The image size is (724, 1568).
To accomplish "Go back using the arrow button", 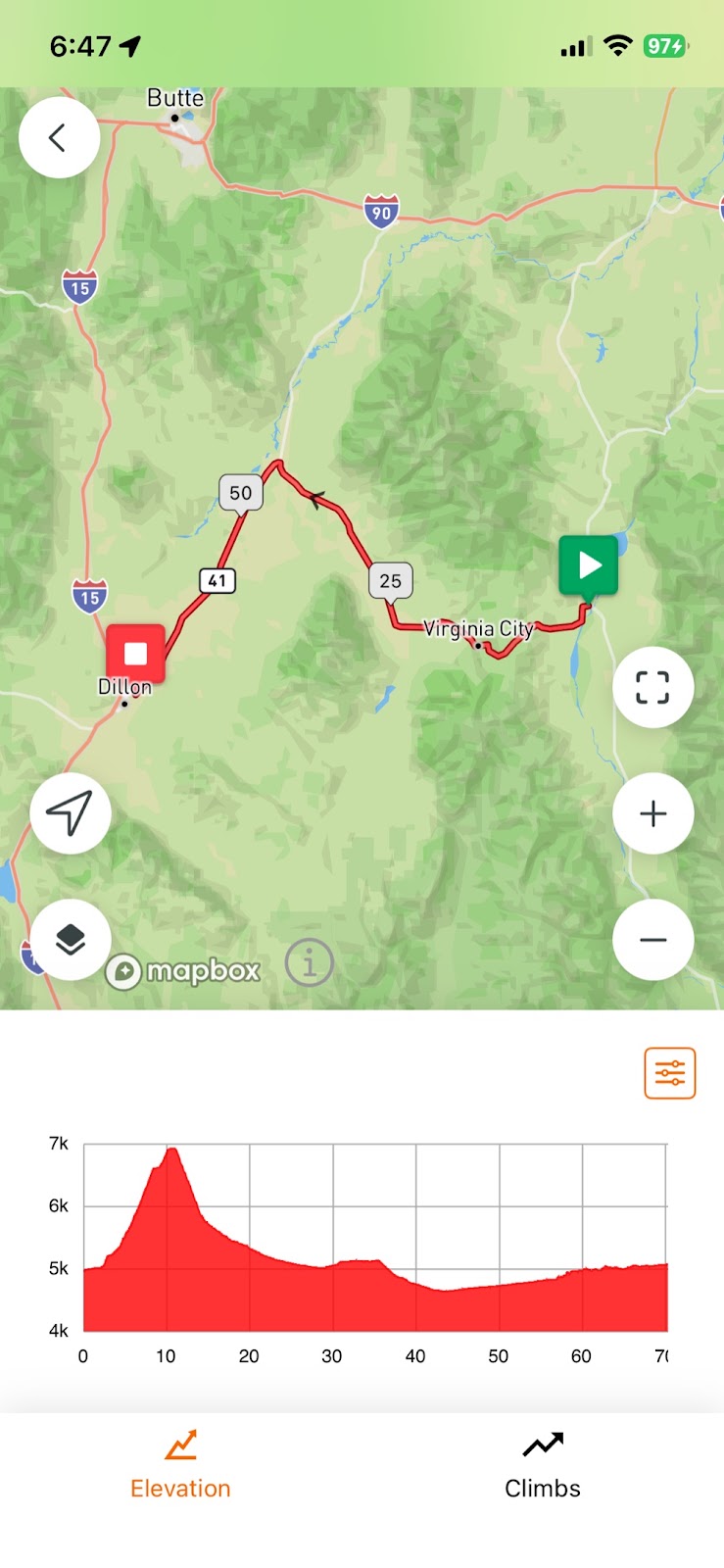I will [59, 137].
